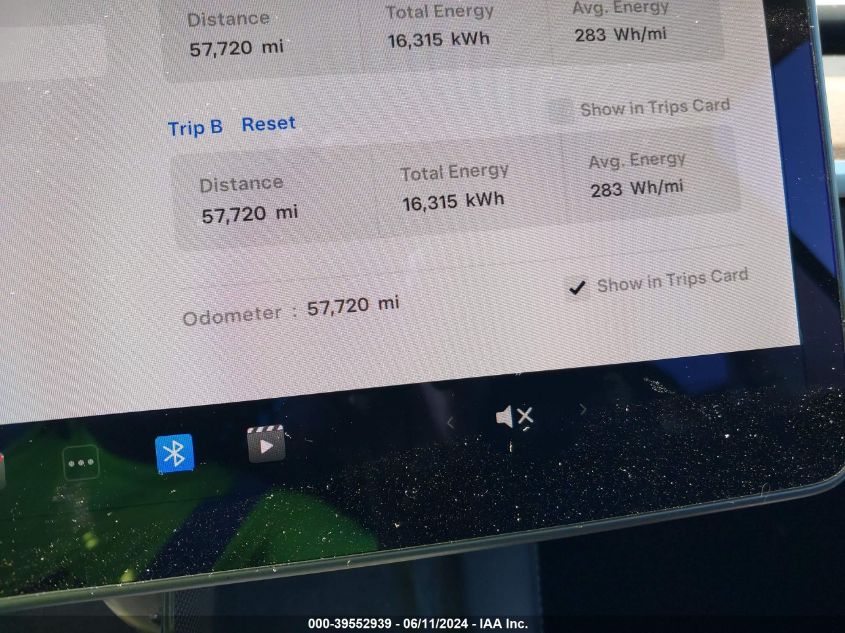845x633 pixels.
Task: Lower volume with the left chevron
Action: [x=450, y=422]
